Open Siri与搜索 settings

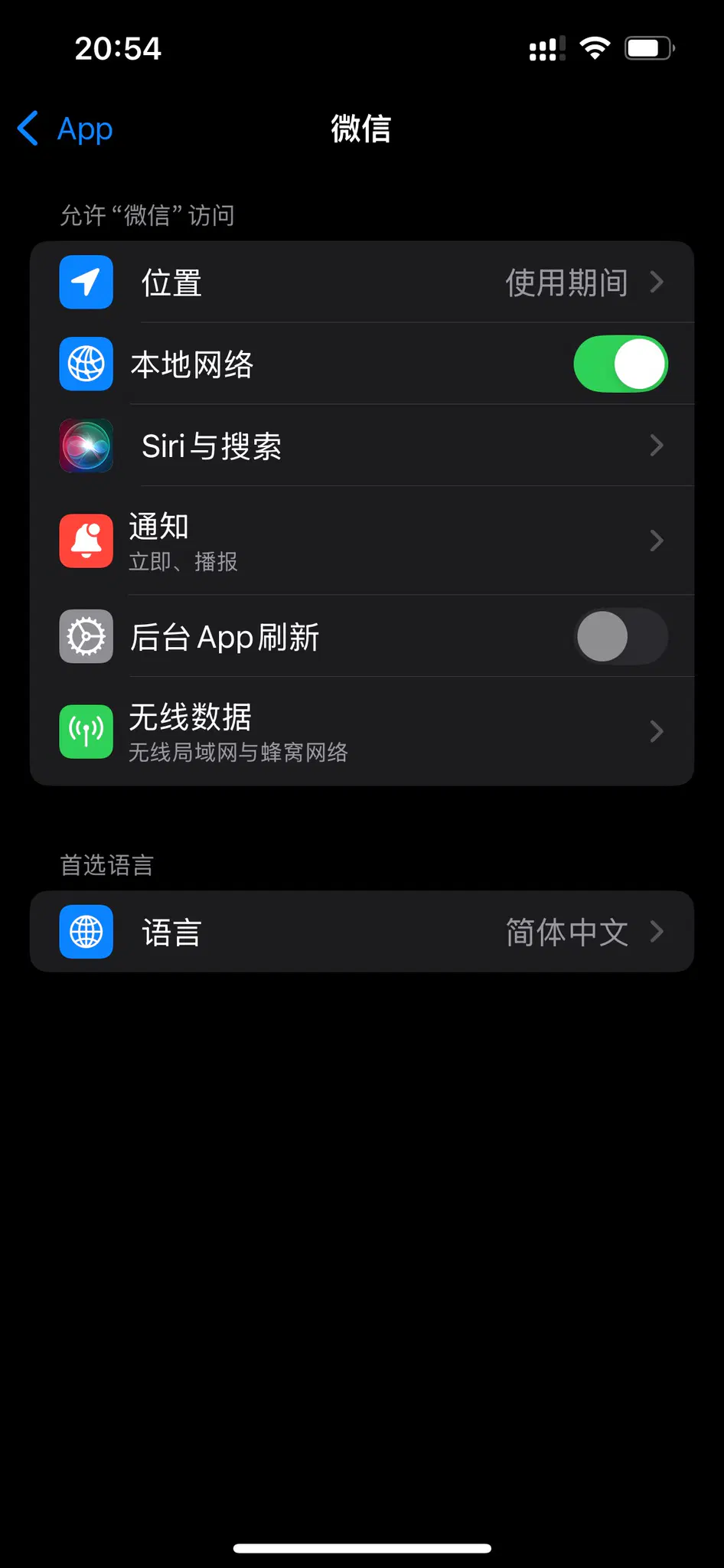pos(361,446)
